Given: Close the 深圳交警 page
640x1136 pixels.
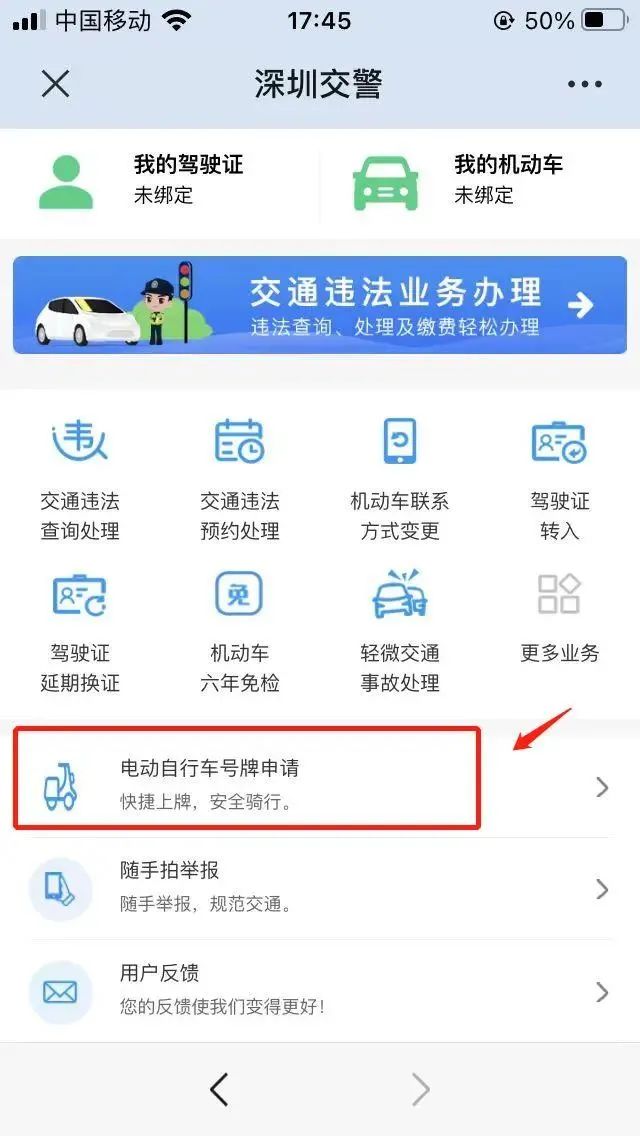Looking at the screenshot, I should coord(55,84).
